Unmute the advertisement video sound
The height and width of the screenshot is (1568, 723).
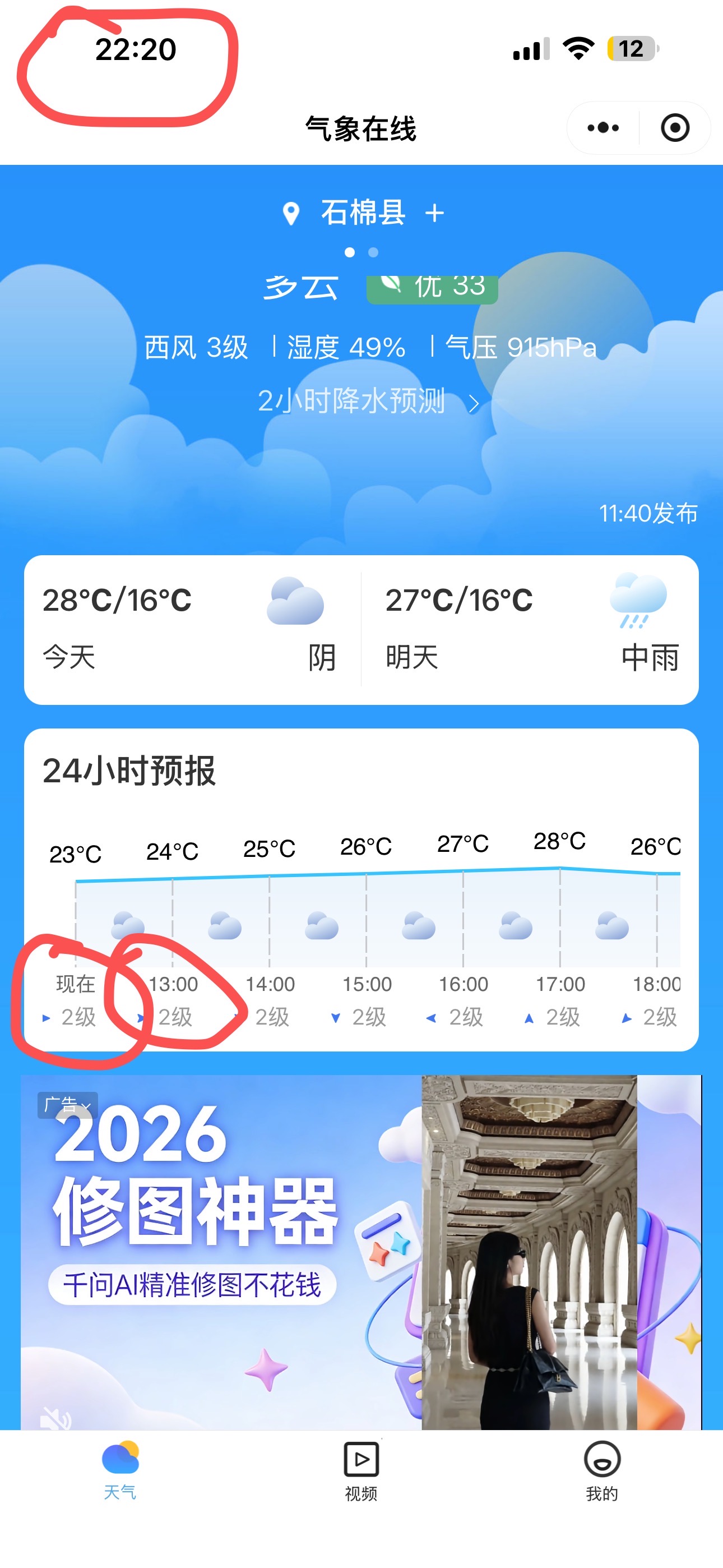tap(55, 1418)
